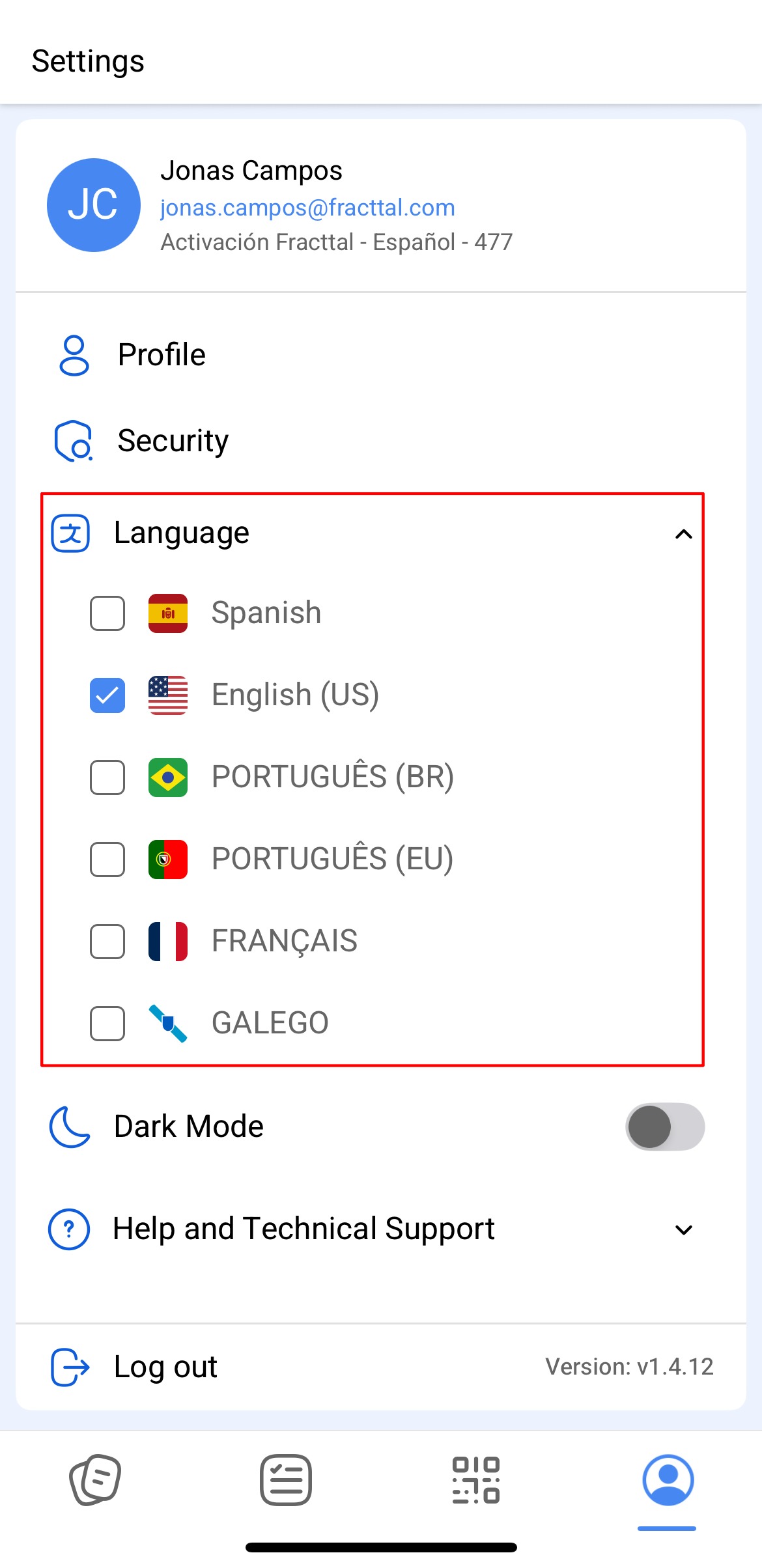The height and width of the screenshot is (1568, 762).
Task: Open the Profile settings row
Action: point(381,355)
